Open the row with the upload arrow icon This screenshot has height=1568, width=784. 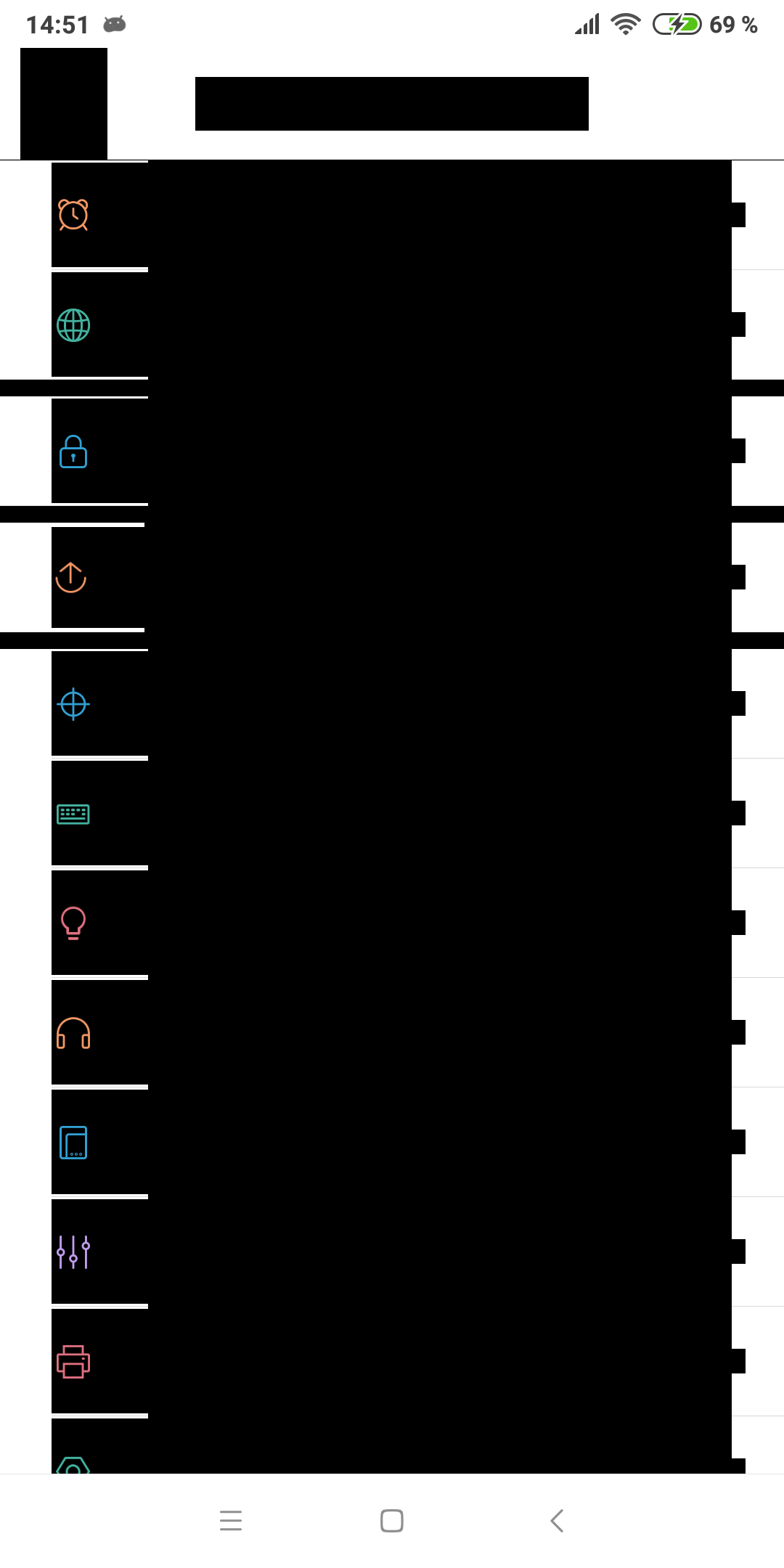pyautogui.click(x=392, y=577)
